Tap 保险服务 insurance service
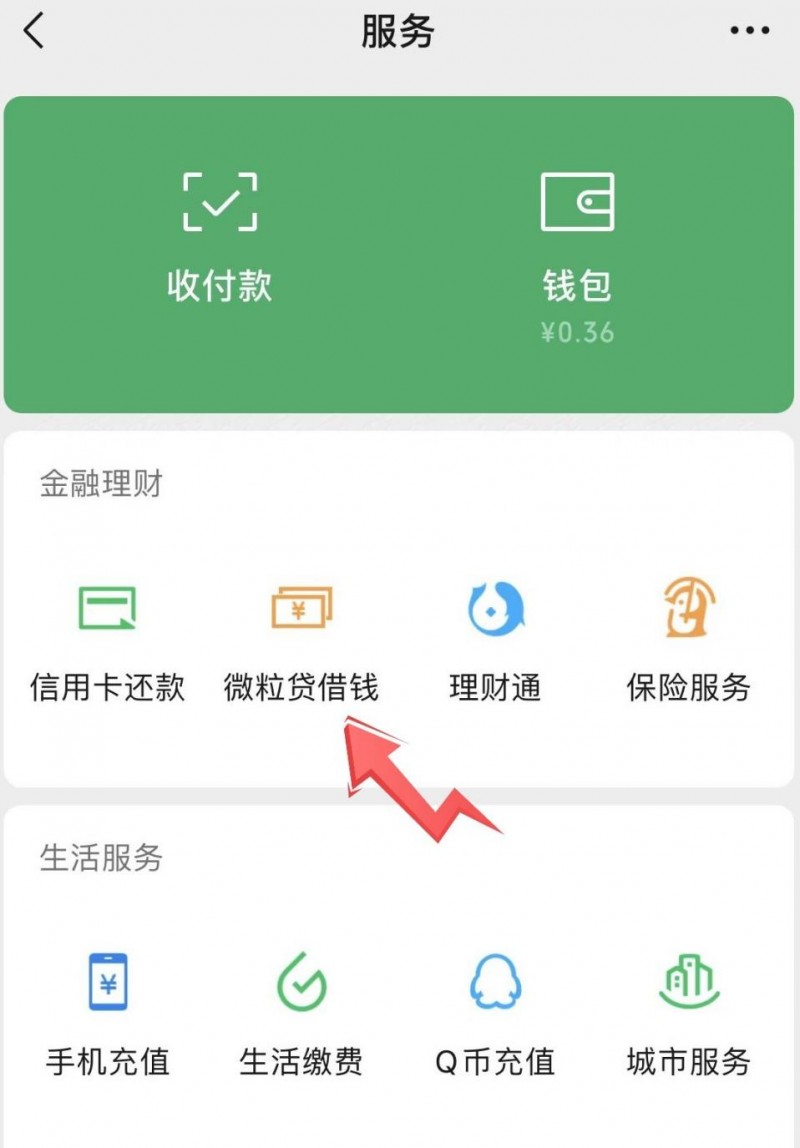This screenshot has width=800, height=1148. point(688,640)
